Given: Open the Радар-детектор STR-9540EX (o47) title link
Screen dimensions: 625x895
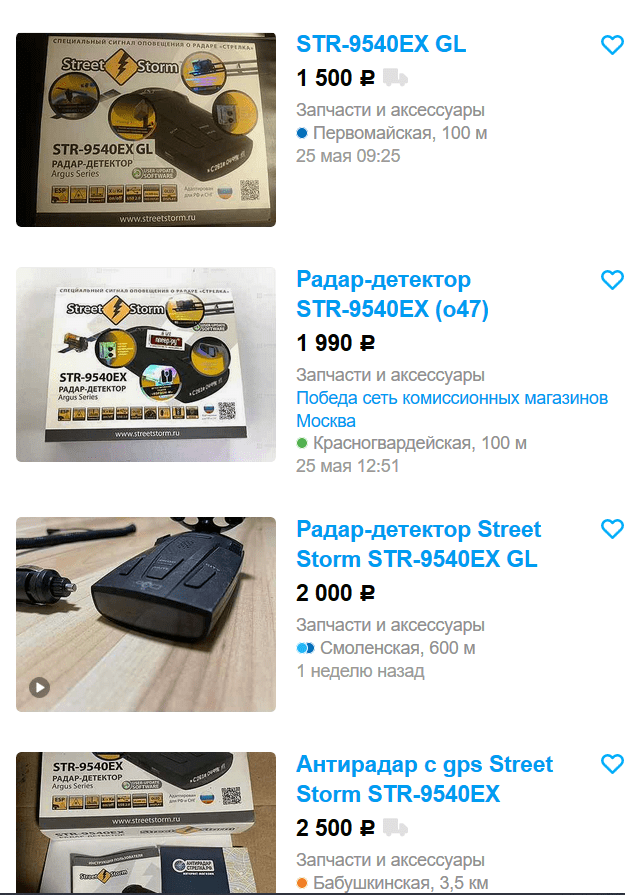Looking at the screenshot, I should click(392, 294).
